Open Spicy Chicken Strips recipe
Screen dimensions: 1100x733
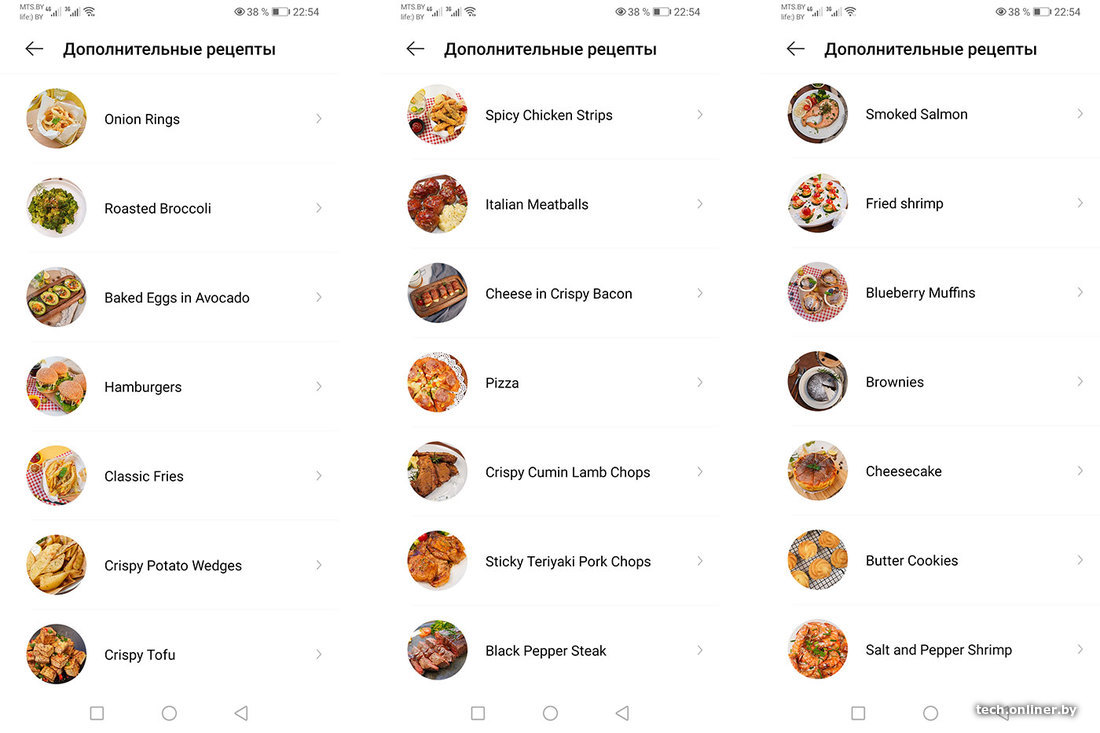(548, 115)
